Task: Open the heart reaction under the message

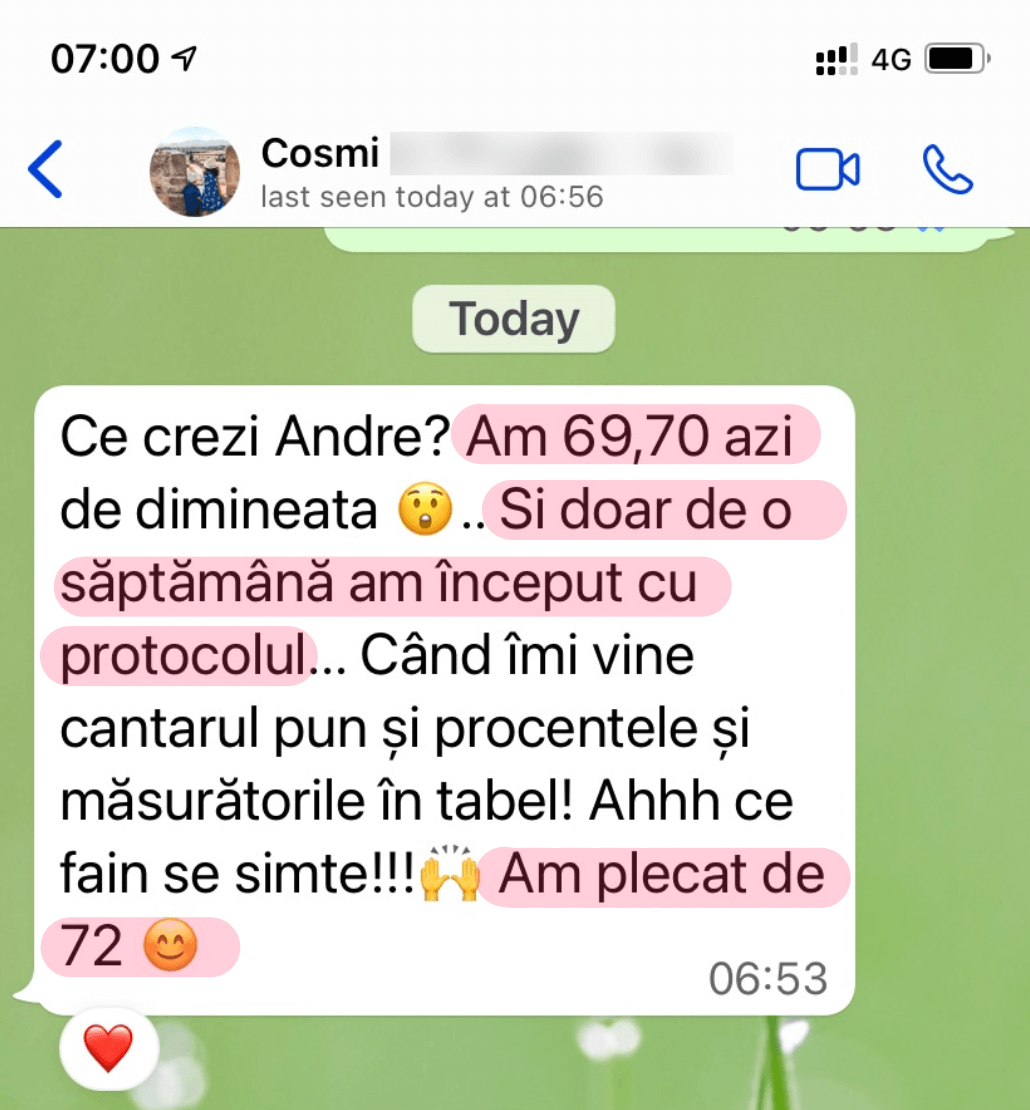Action: (108, 1048)
